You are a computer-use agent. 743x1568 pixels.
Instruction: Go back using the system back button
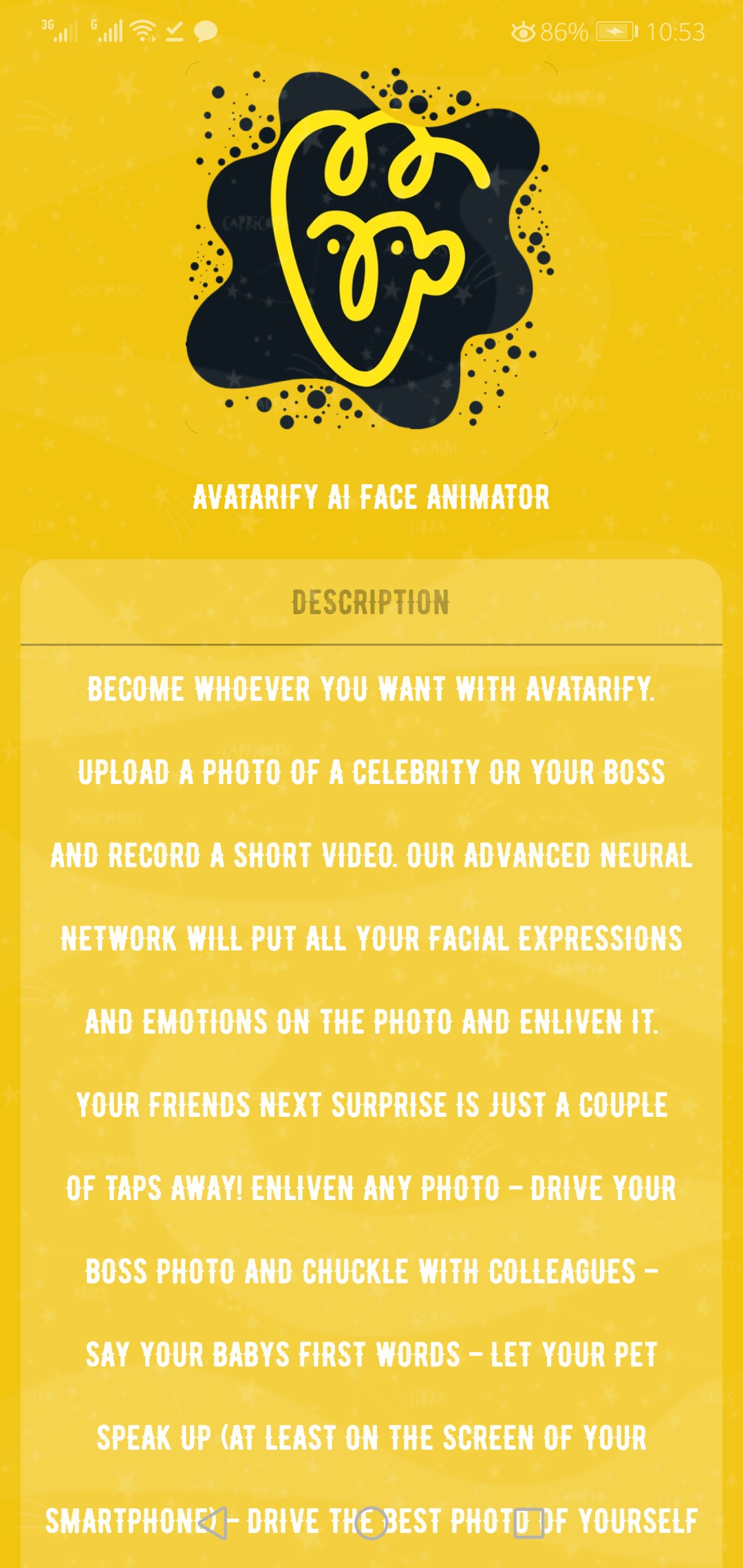click(x=213, y=1523)
